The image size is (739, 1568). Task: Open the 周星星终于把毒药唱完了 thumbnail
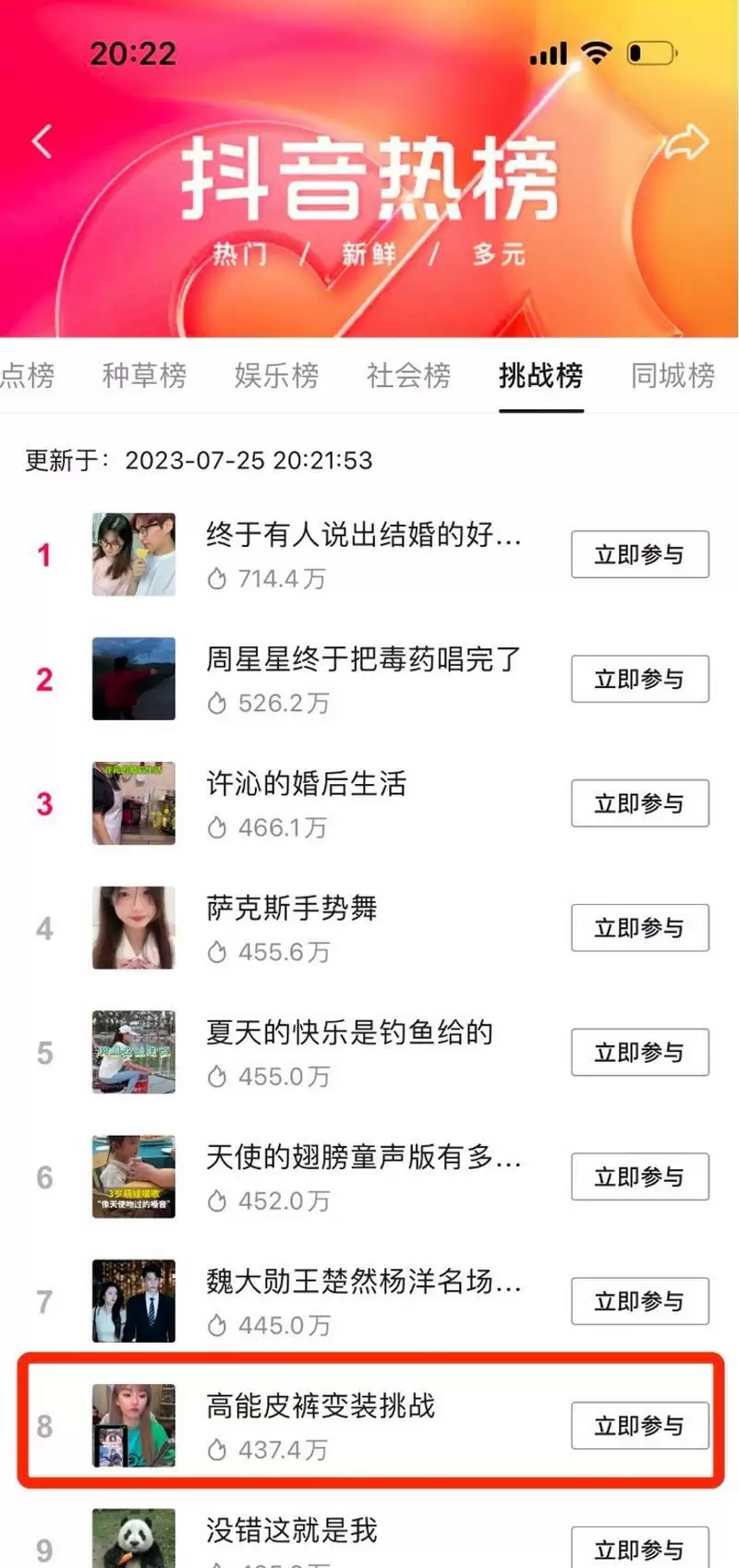[x=134, y=679]
